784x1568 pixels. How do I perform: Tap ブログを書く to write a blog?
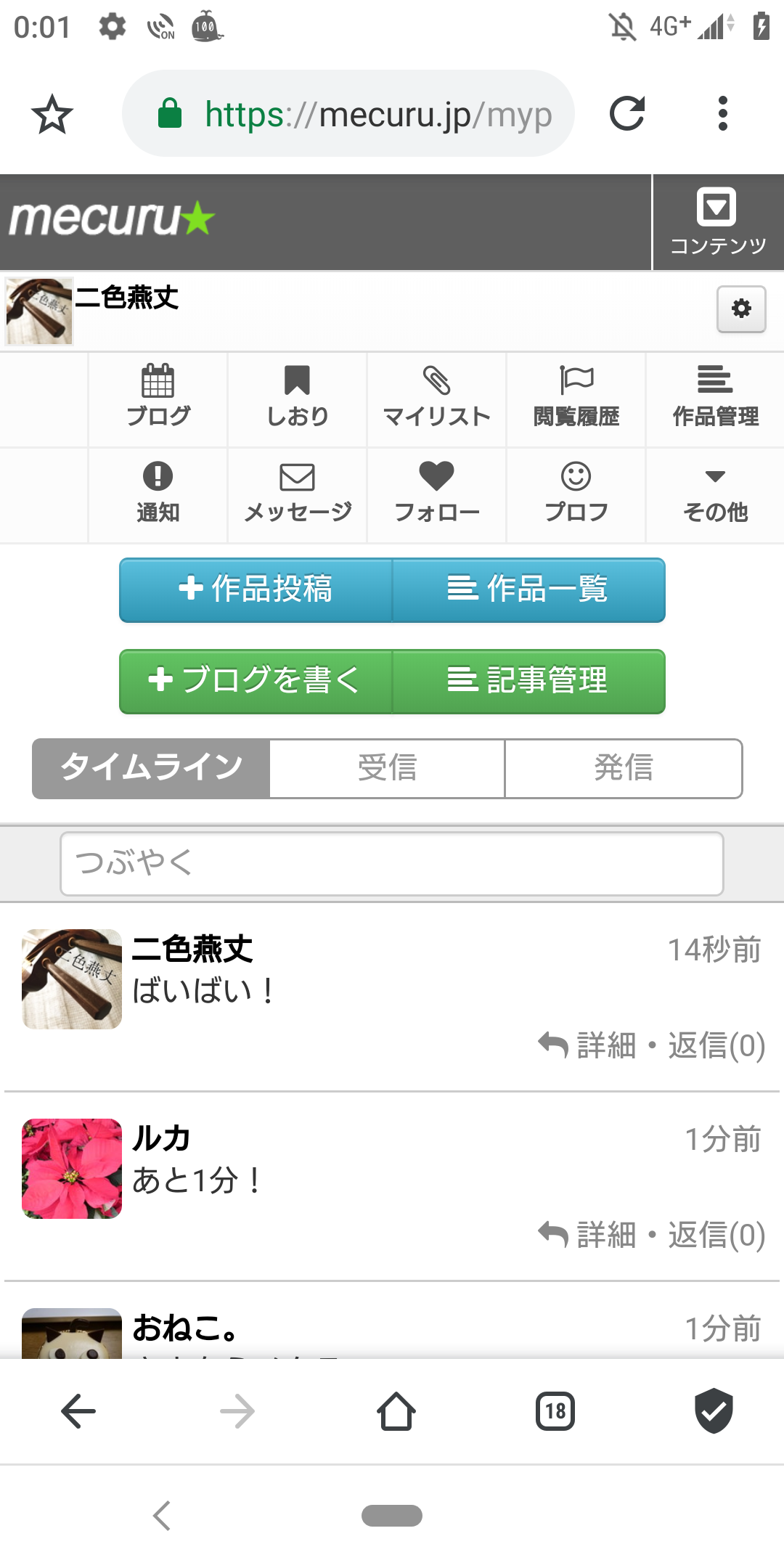pos(256,681)
